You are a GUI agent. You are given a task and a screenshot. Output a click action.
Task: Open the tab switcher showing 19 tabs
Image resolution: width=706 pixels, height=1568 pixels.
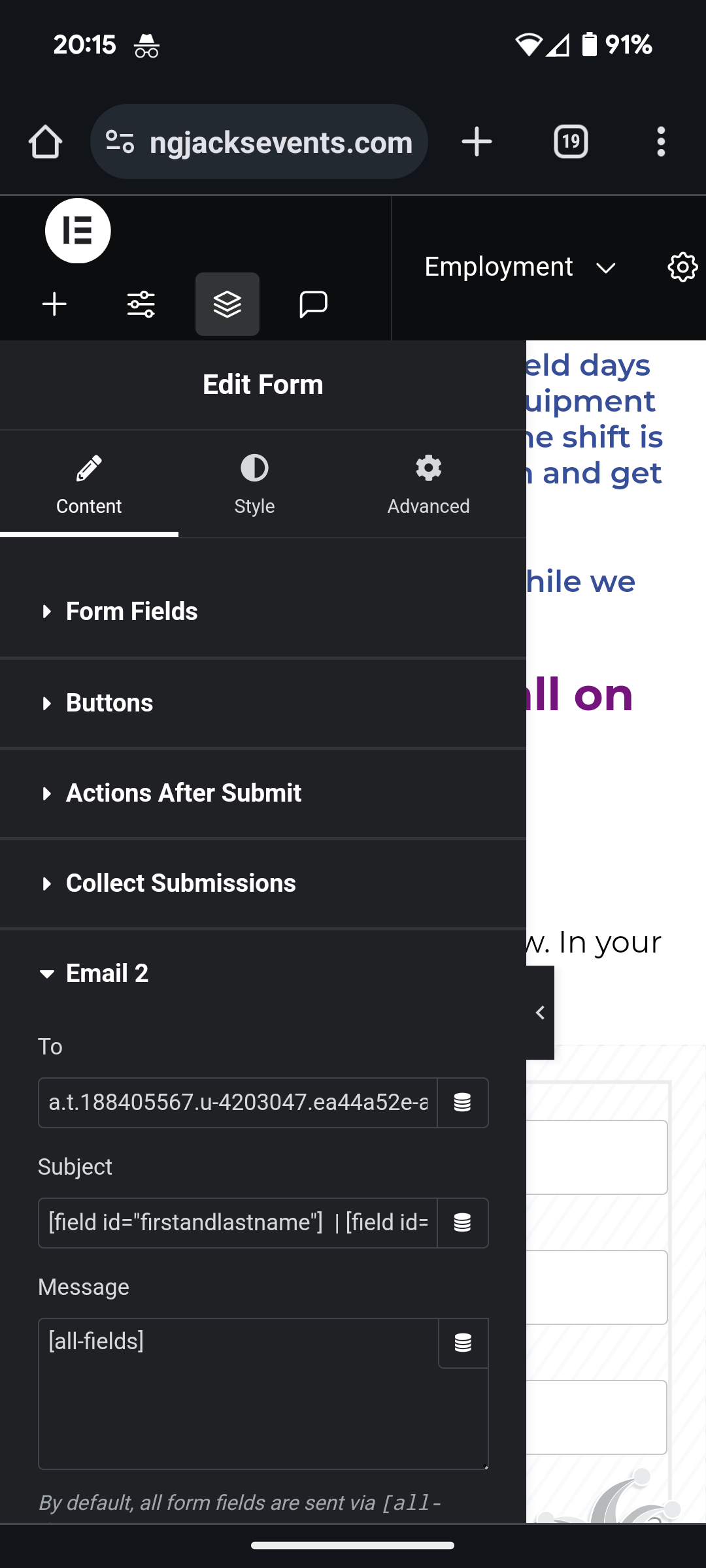pos(571,142)
